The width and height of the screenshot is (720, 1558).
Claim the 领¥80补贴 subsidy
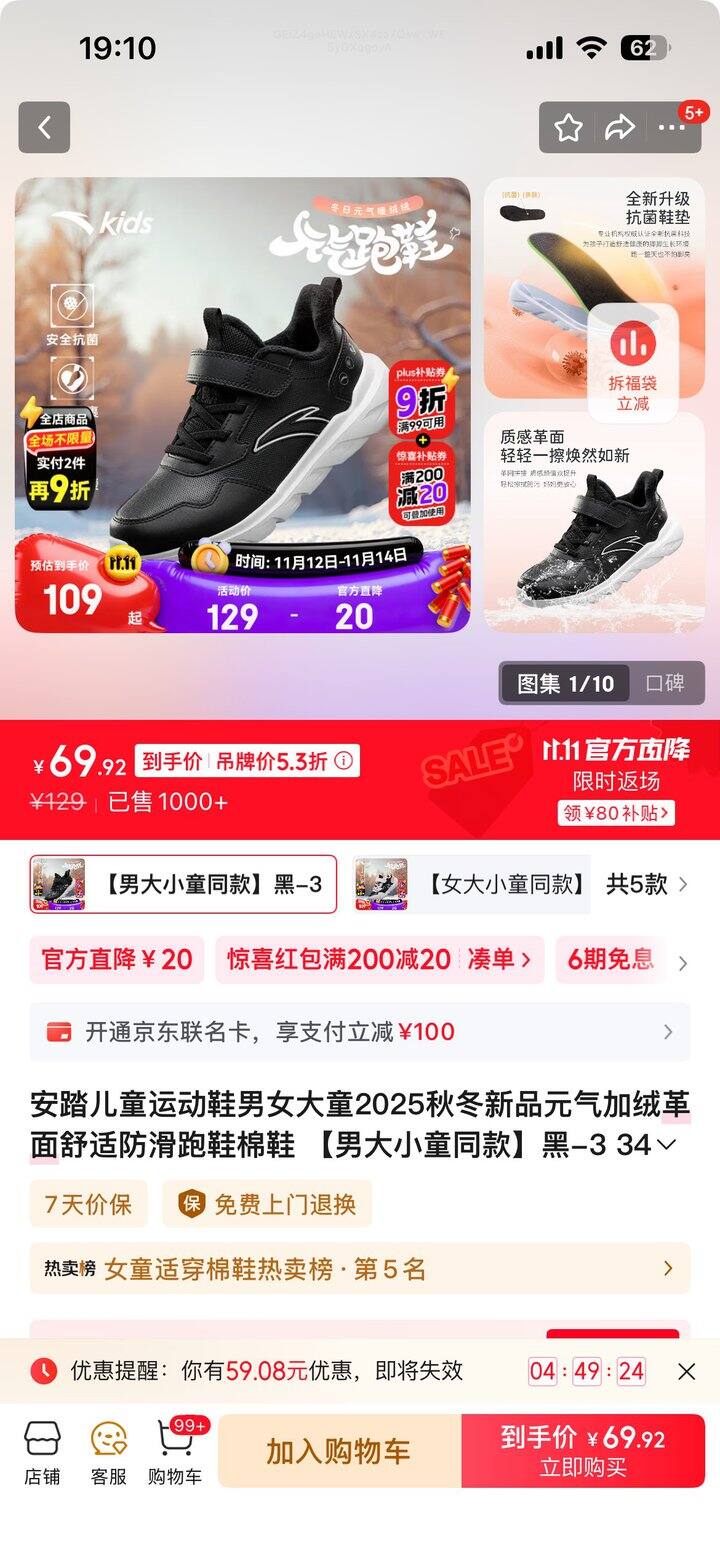click(616, 813)
